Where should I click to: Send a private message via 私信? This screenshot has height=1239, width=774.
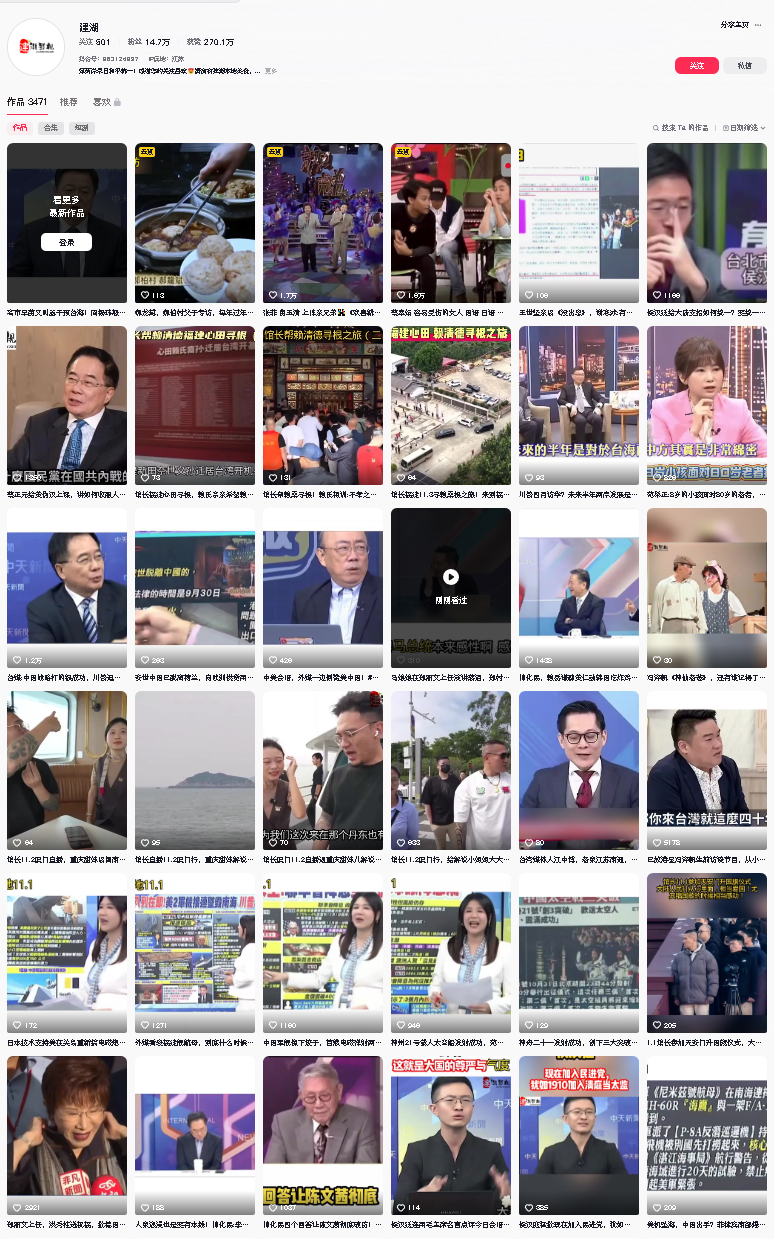pos(744,65)
